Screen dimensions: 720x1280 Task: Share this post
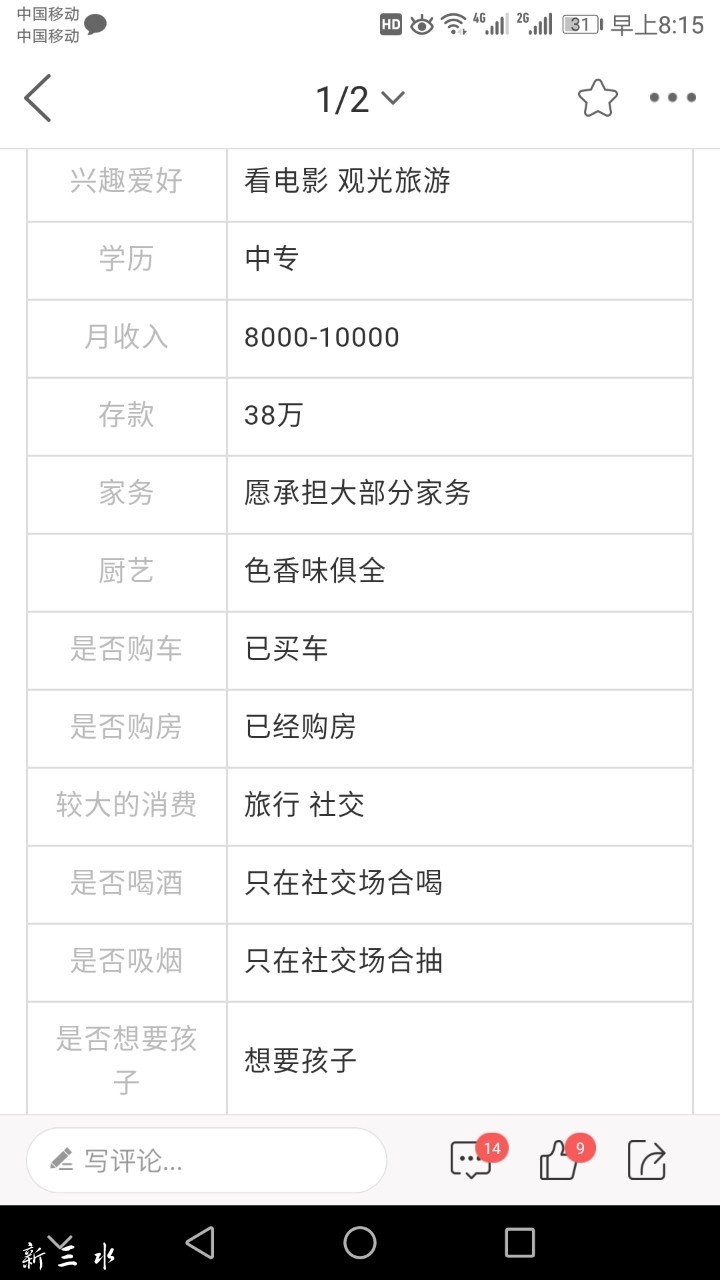(647, 1160)
